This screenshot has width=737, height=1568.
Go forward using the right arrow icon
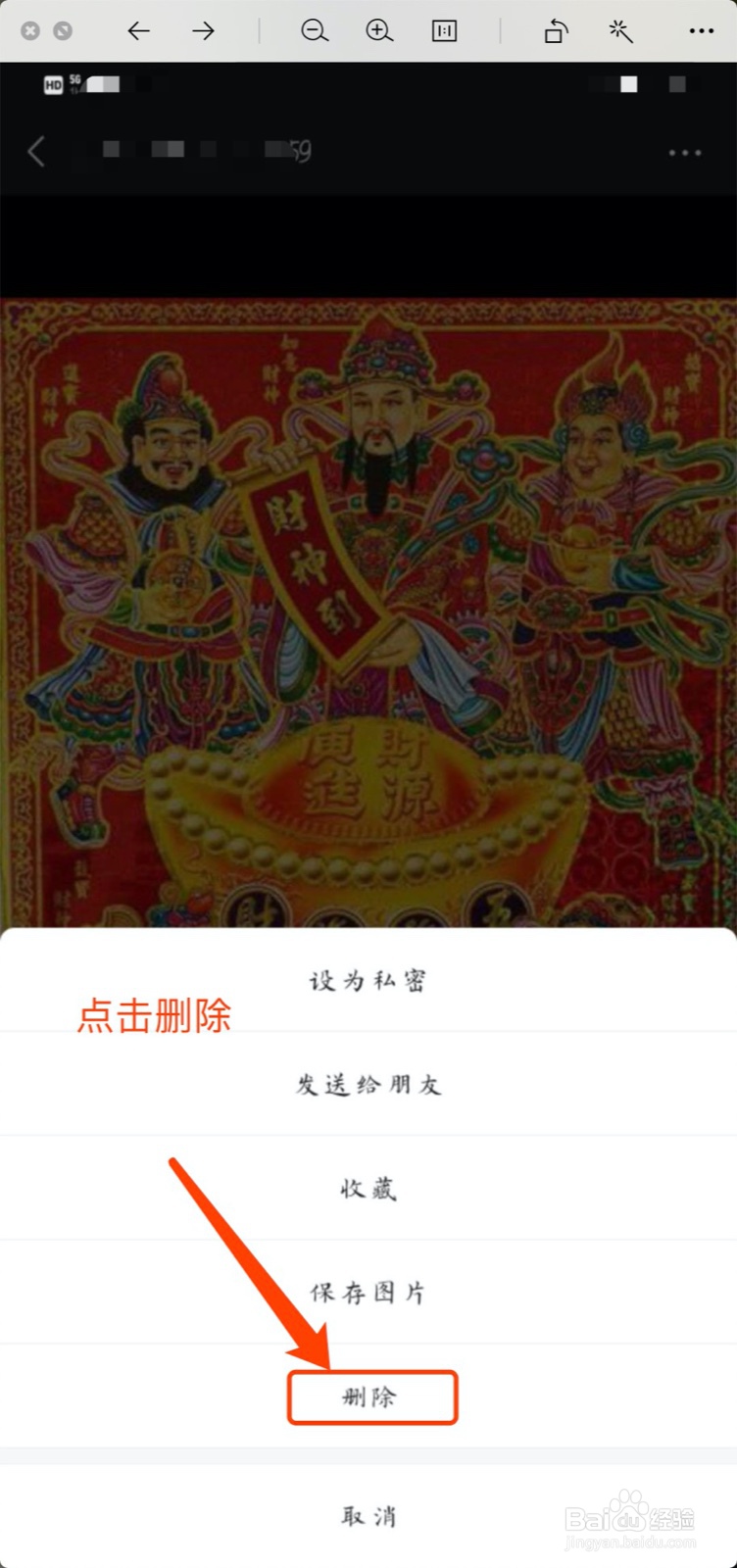click(203, 30)
